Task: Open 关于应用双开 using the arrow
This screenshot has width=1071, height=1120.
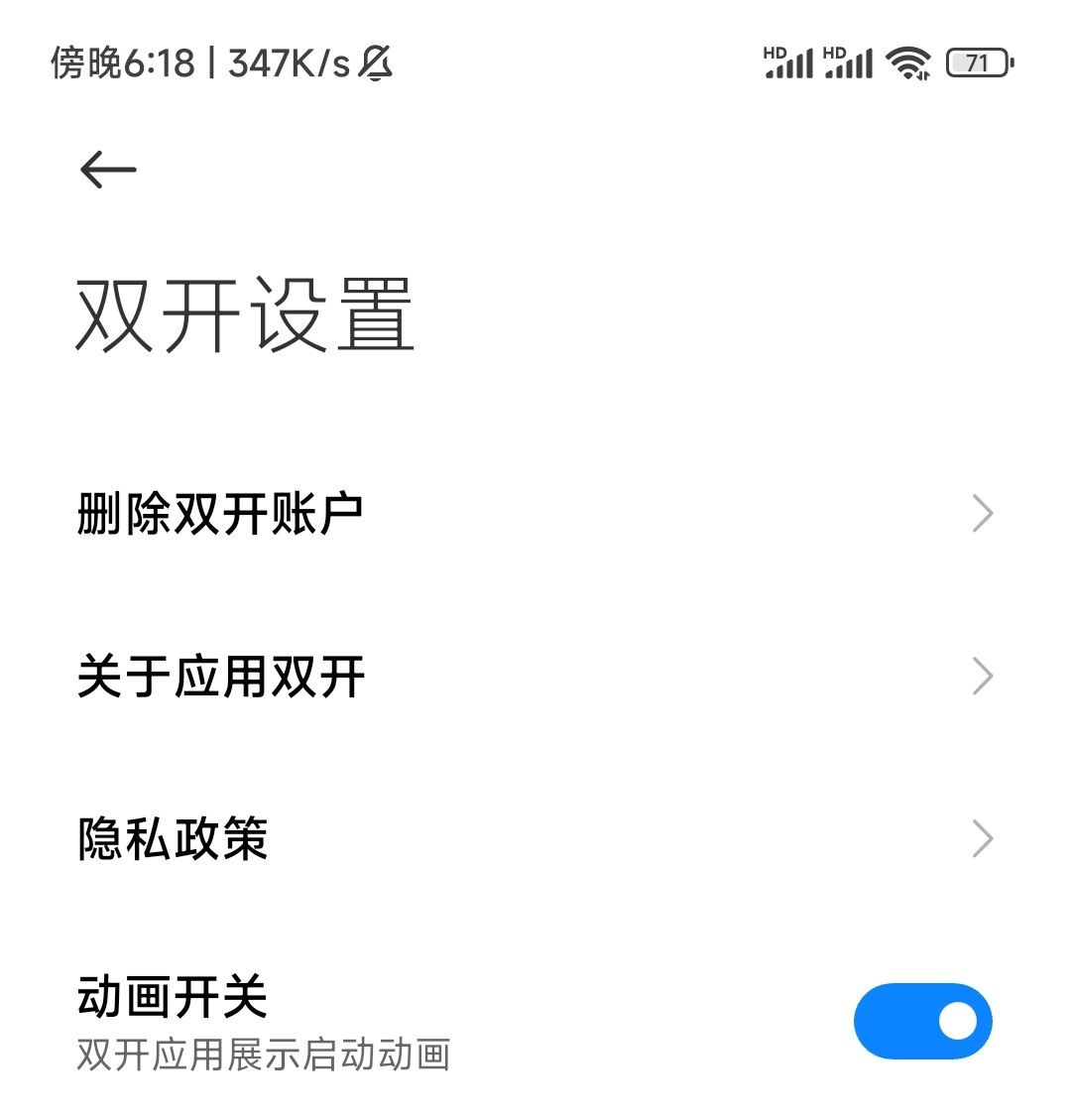Action: (983, 676)
